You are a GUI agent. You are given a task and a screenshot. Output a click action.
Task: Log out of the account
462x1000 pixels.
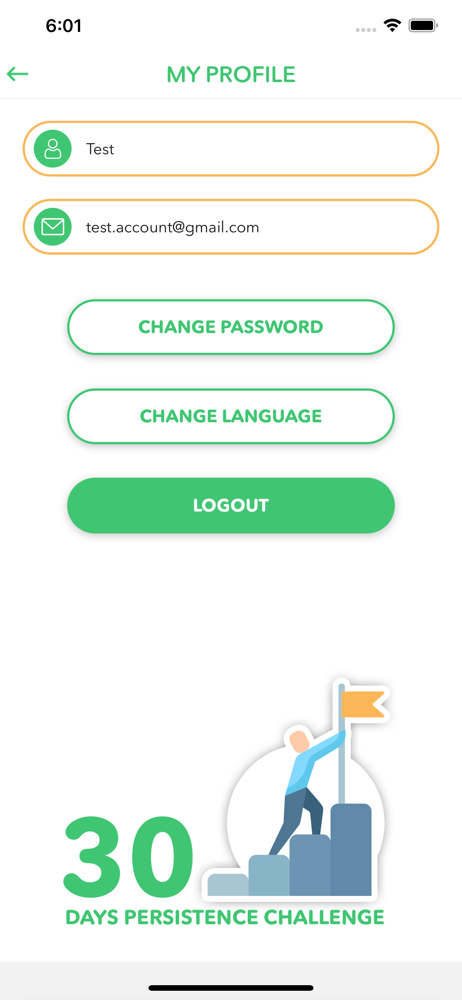[231, 506]
